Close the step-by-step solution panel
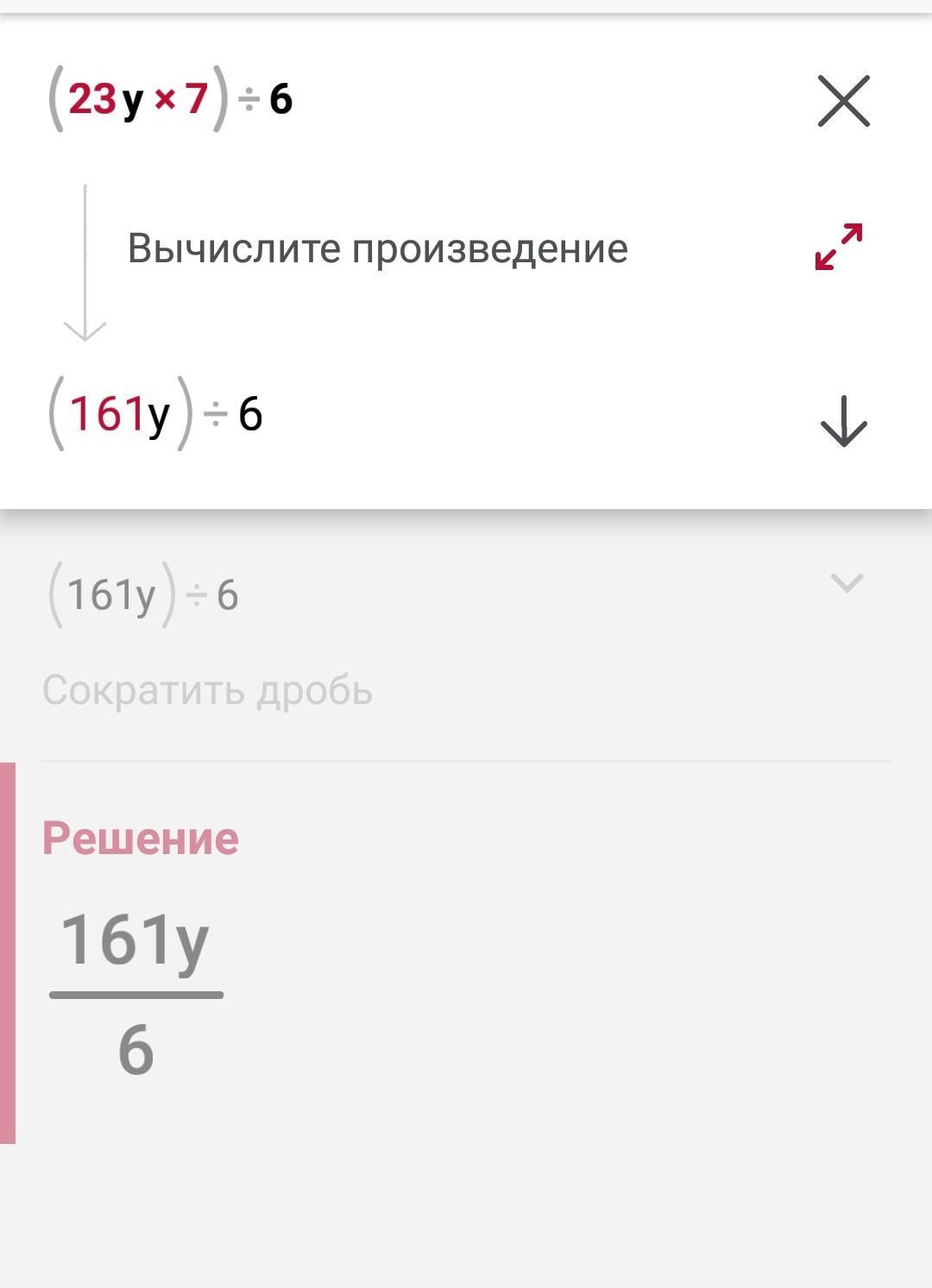932x1288 pixels. [843, 102]
